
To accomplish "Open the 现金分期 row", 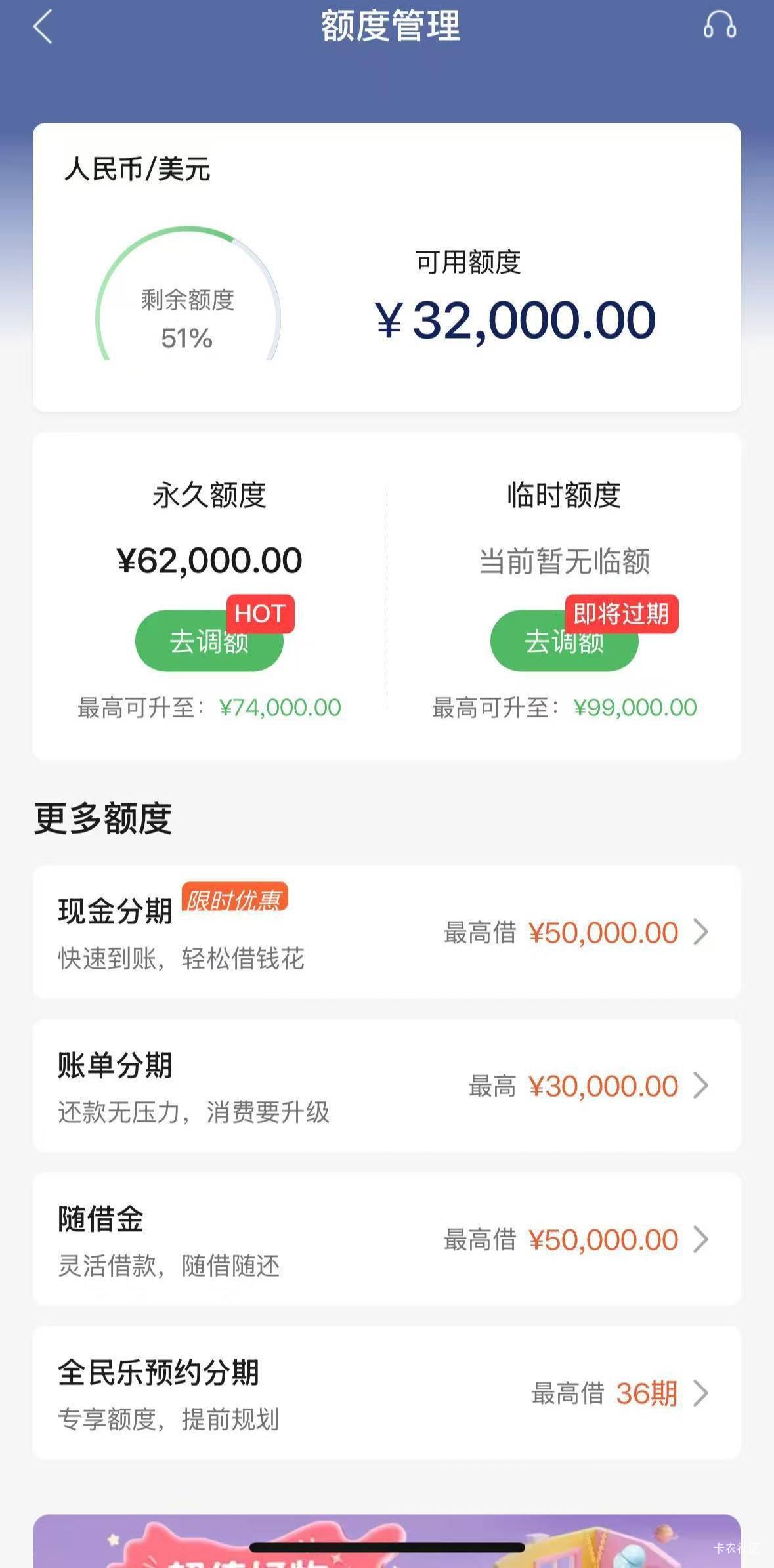I will (387, 932).
